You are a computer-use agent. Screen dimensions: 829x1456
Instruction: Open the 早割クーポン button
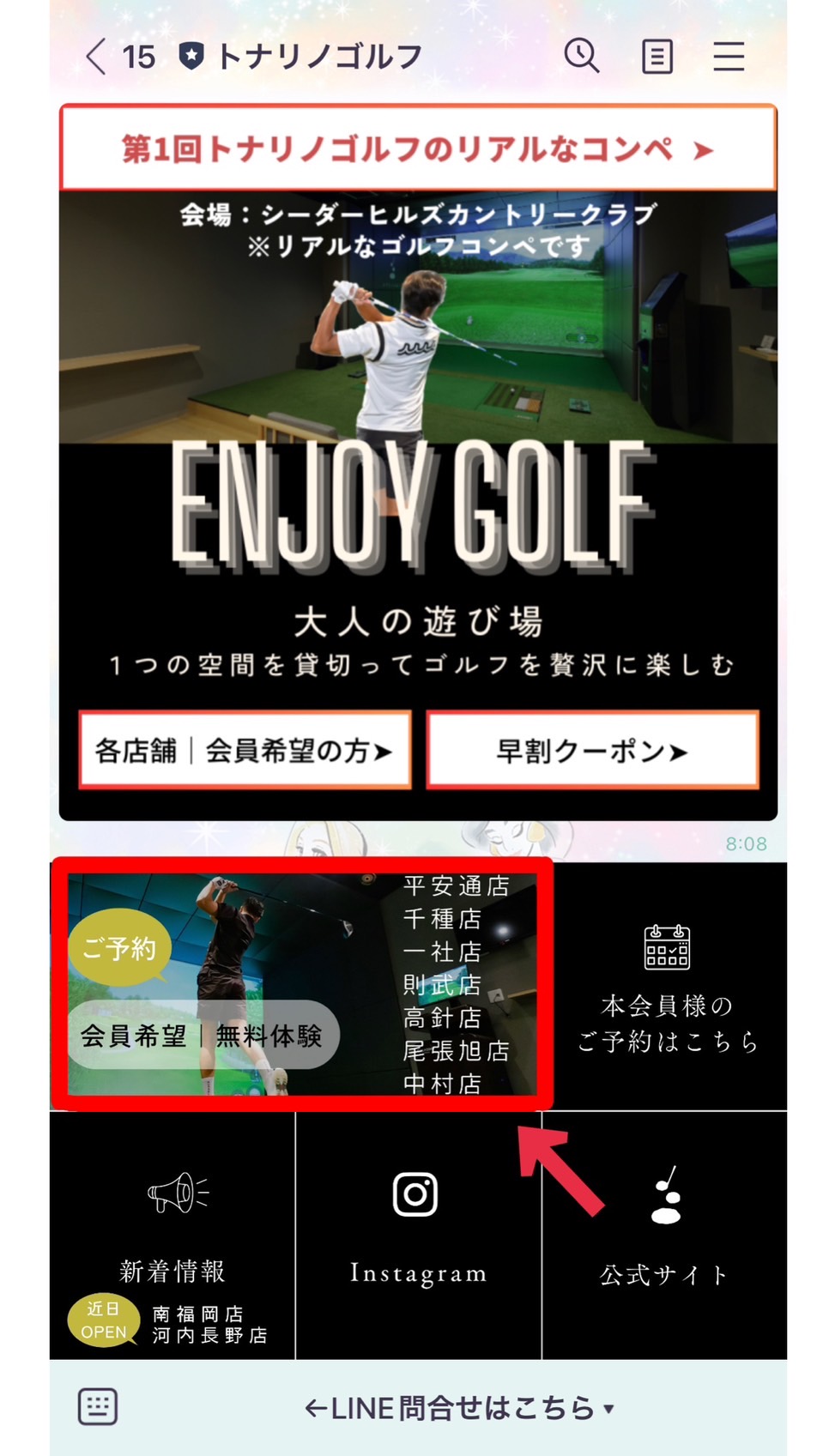[x=592, y=751]
